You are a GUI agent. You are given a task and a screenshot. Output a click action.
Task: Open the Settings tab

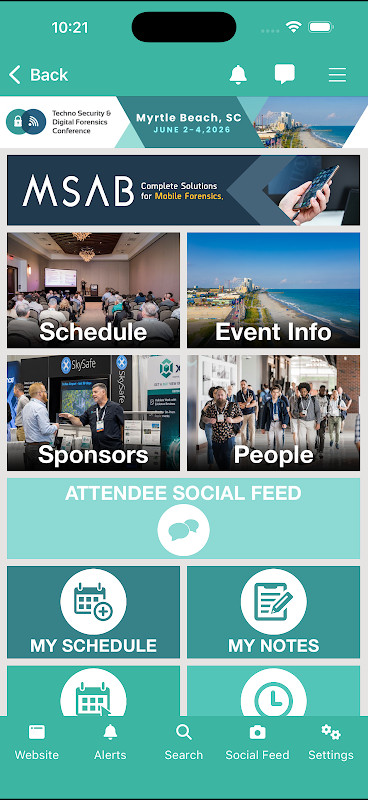tap(331, 743)
